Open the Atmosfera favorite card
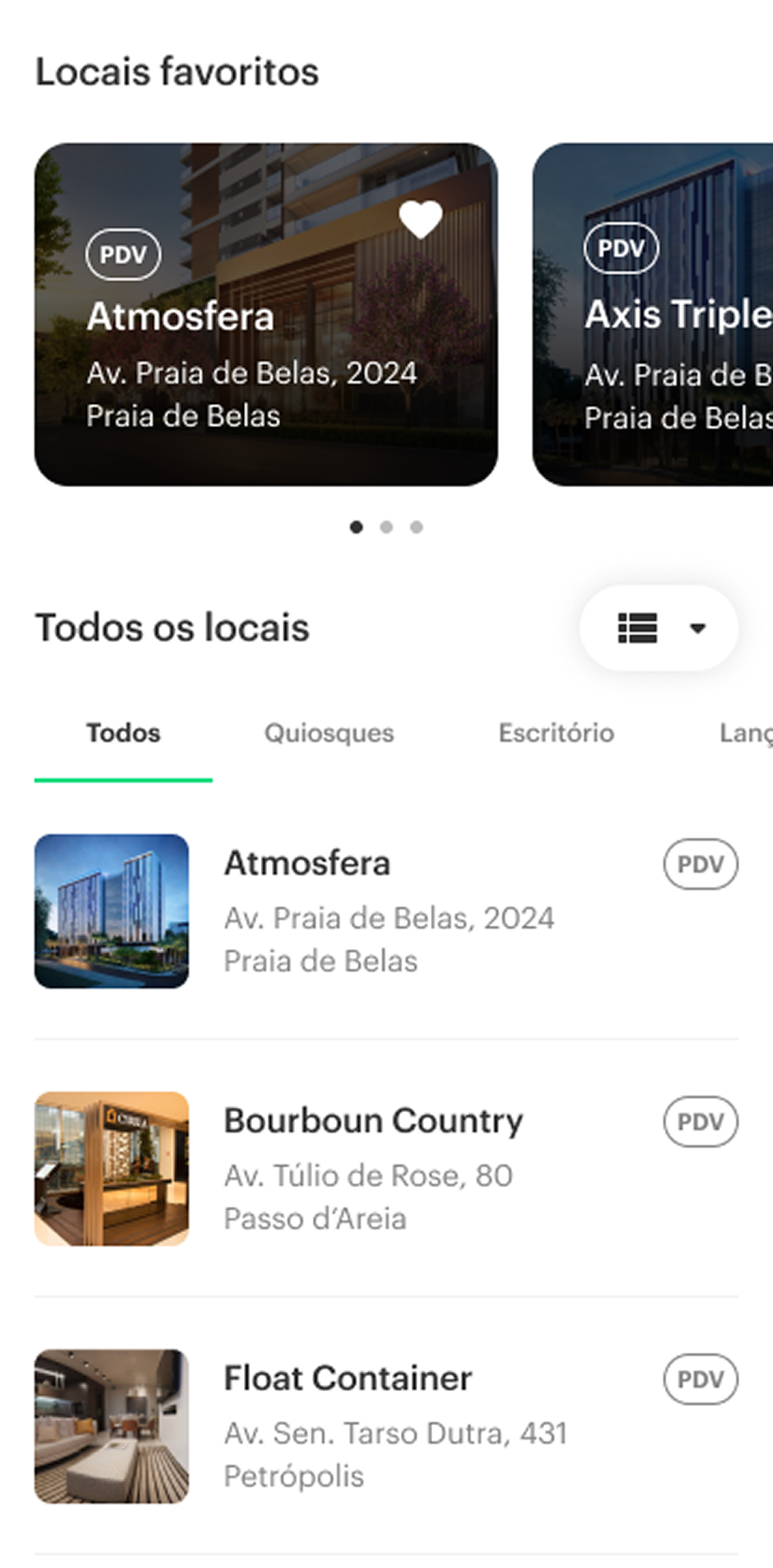This screenshot has height=1568, width=773. tap(266, 350)
